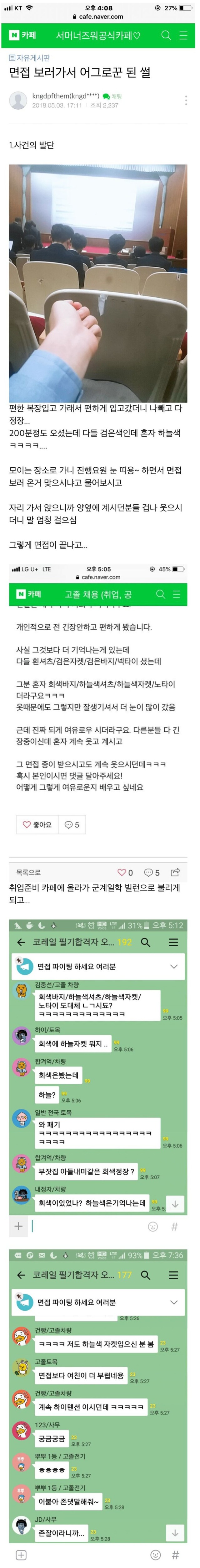View author kngdpfthem's profile
This screenshot has width=200, height=1568.
point(18,101)
